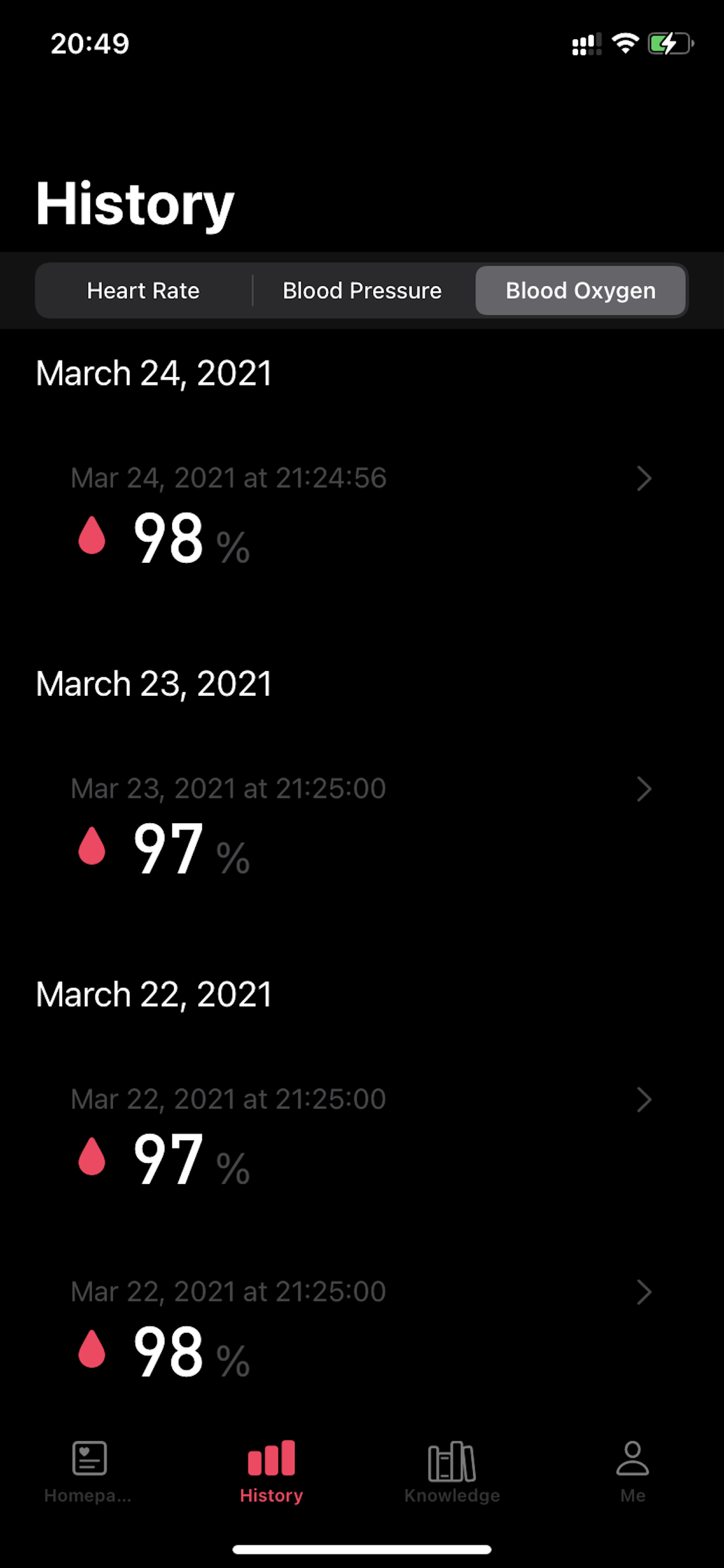Screen dimensions: 724x1568
Task: Expand the first March 22 entry chevron
Action: [x=644, y=1098]
